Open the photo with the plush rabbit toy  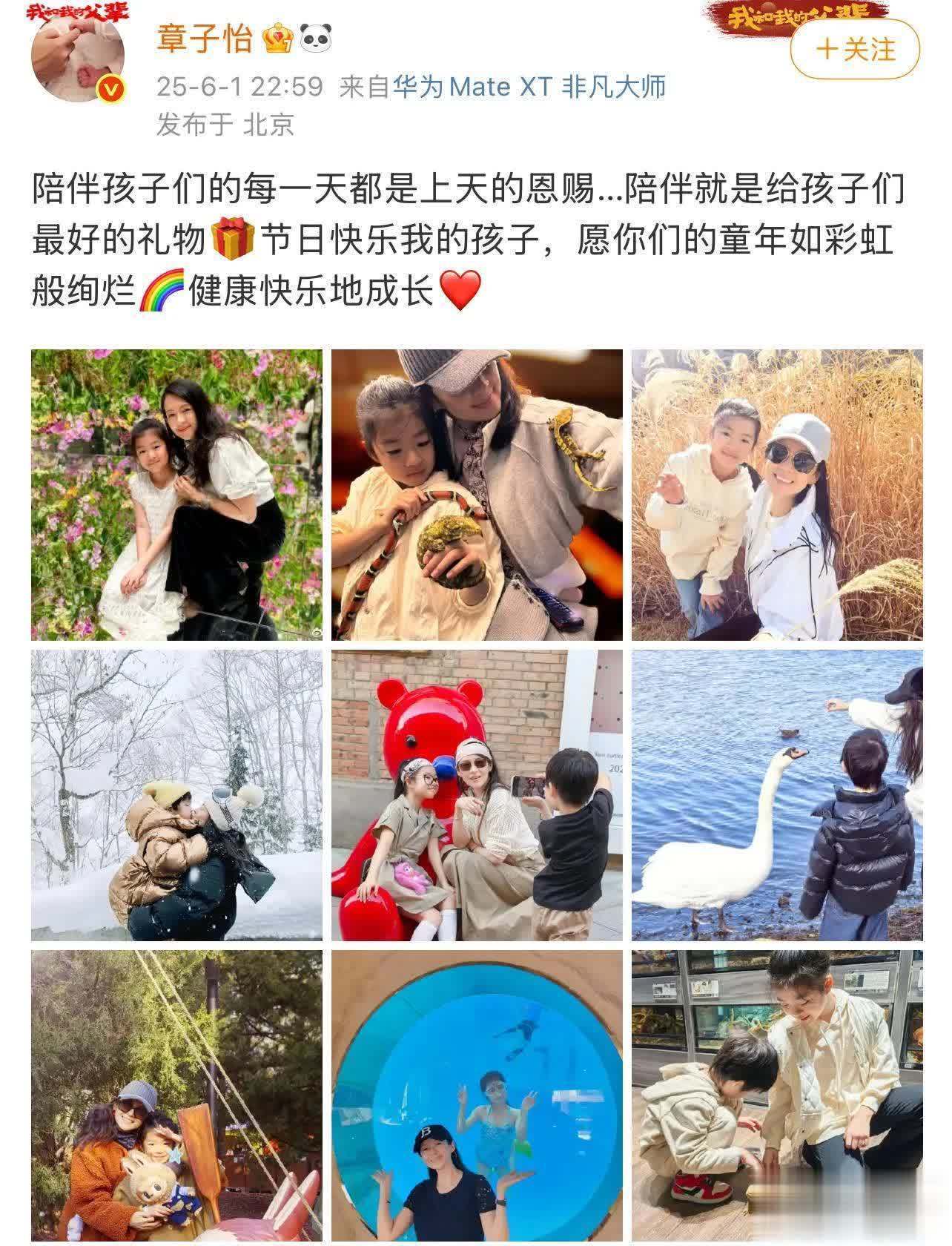click(x=176, y=1096)
